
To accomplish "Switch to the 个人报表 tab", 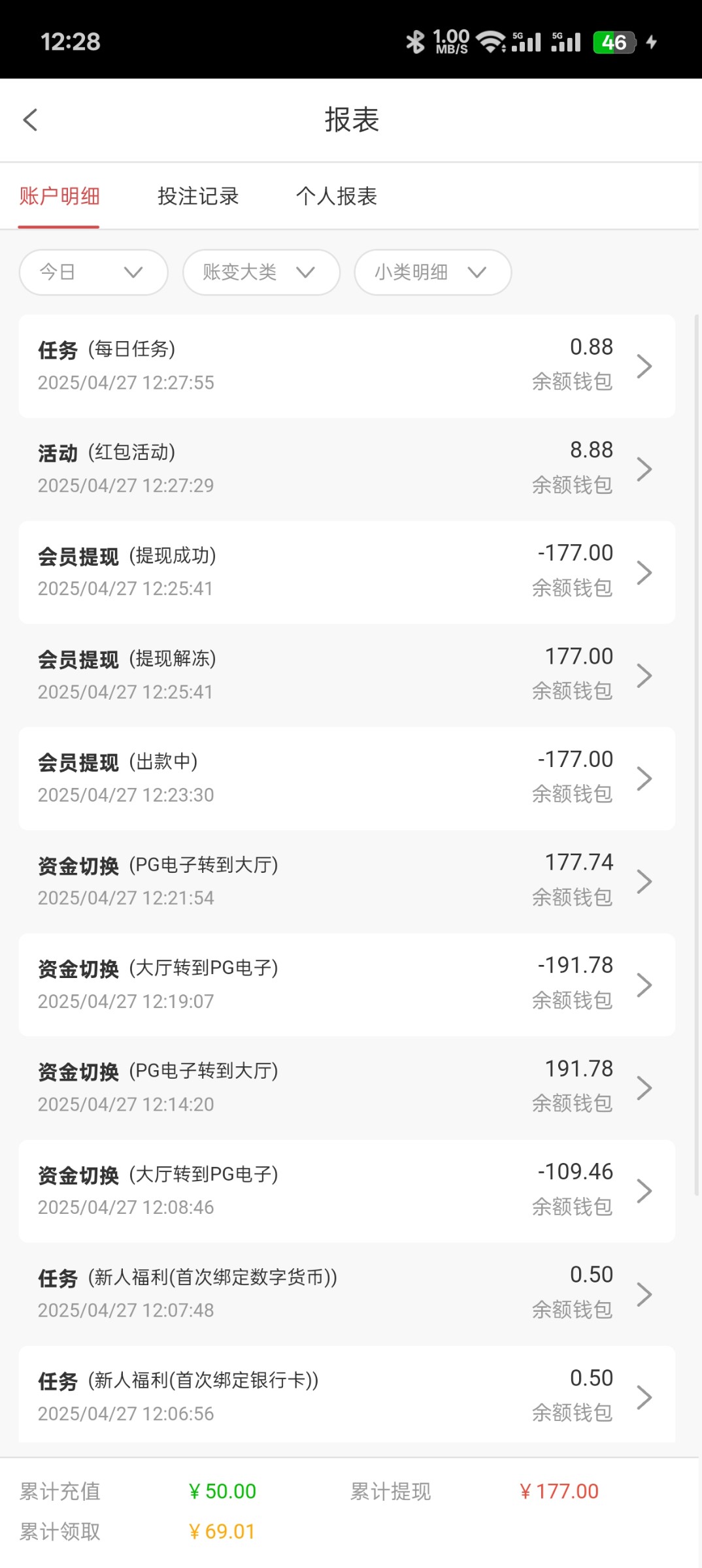I will [337, 196].
